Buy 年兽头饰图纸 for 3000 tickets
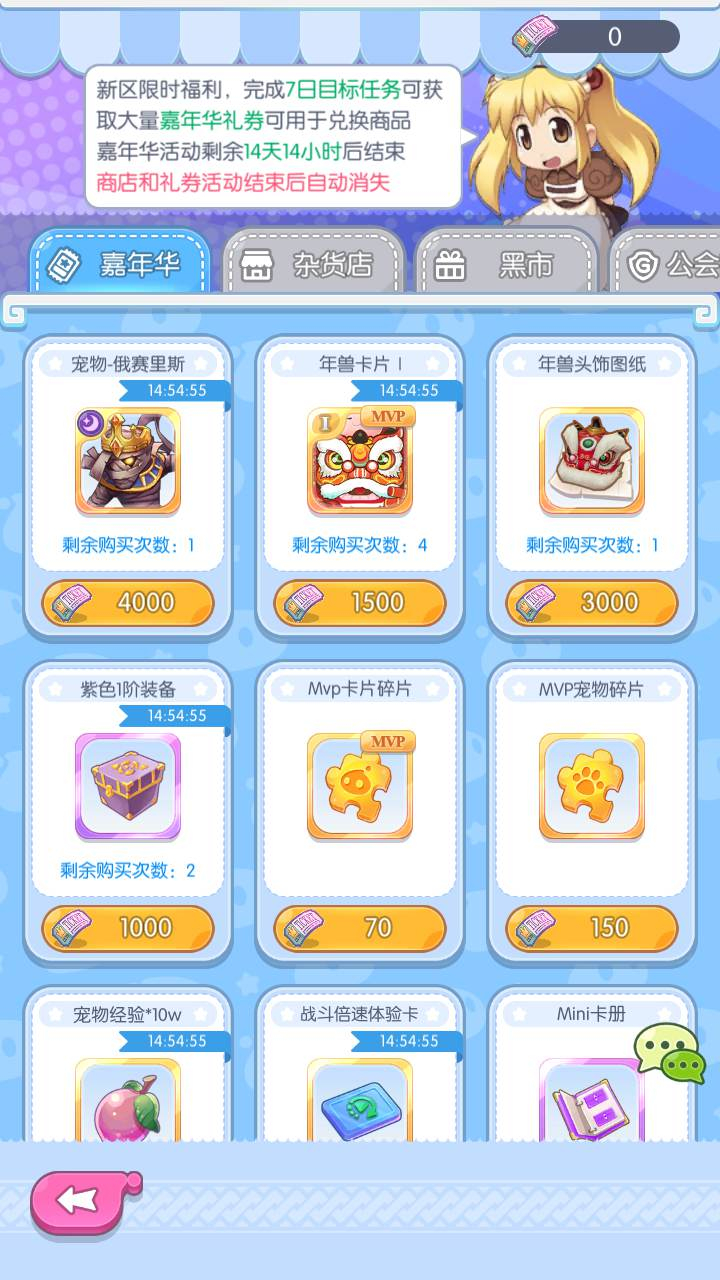 click(592, 603)
